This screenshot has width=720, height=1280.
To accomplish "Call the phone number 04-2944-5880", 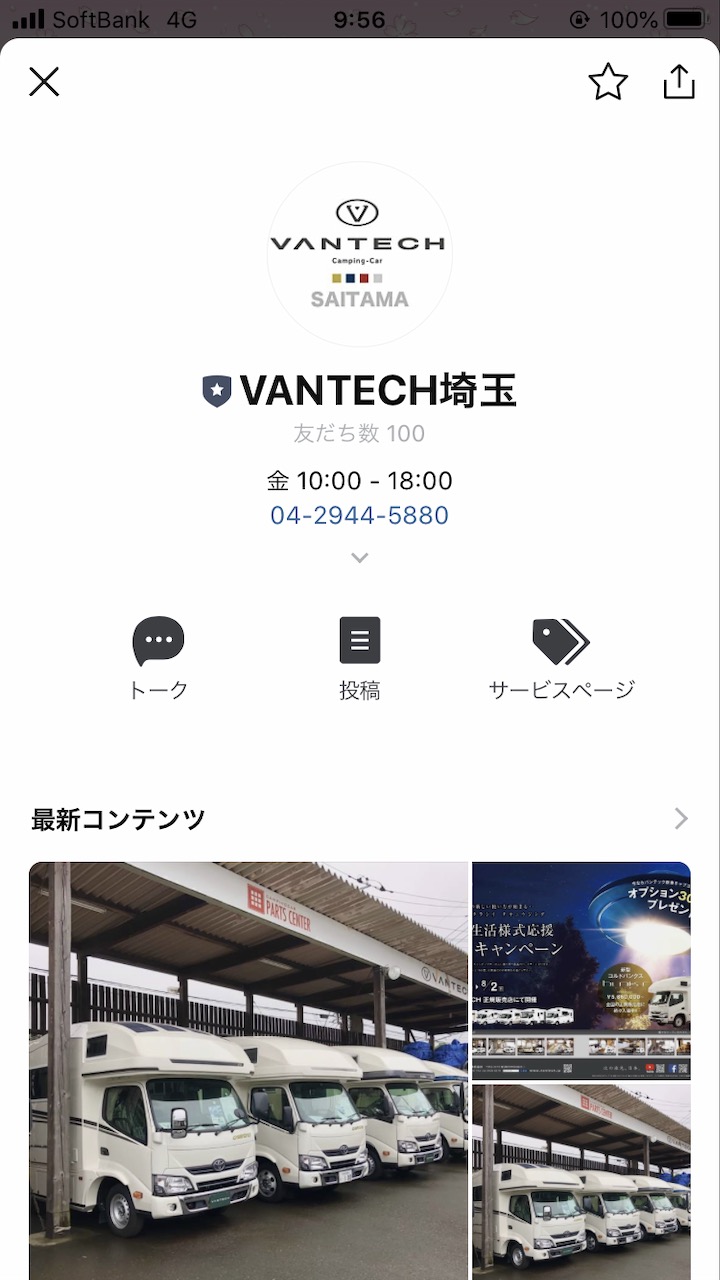I will (359, 515).
